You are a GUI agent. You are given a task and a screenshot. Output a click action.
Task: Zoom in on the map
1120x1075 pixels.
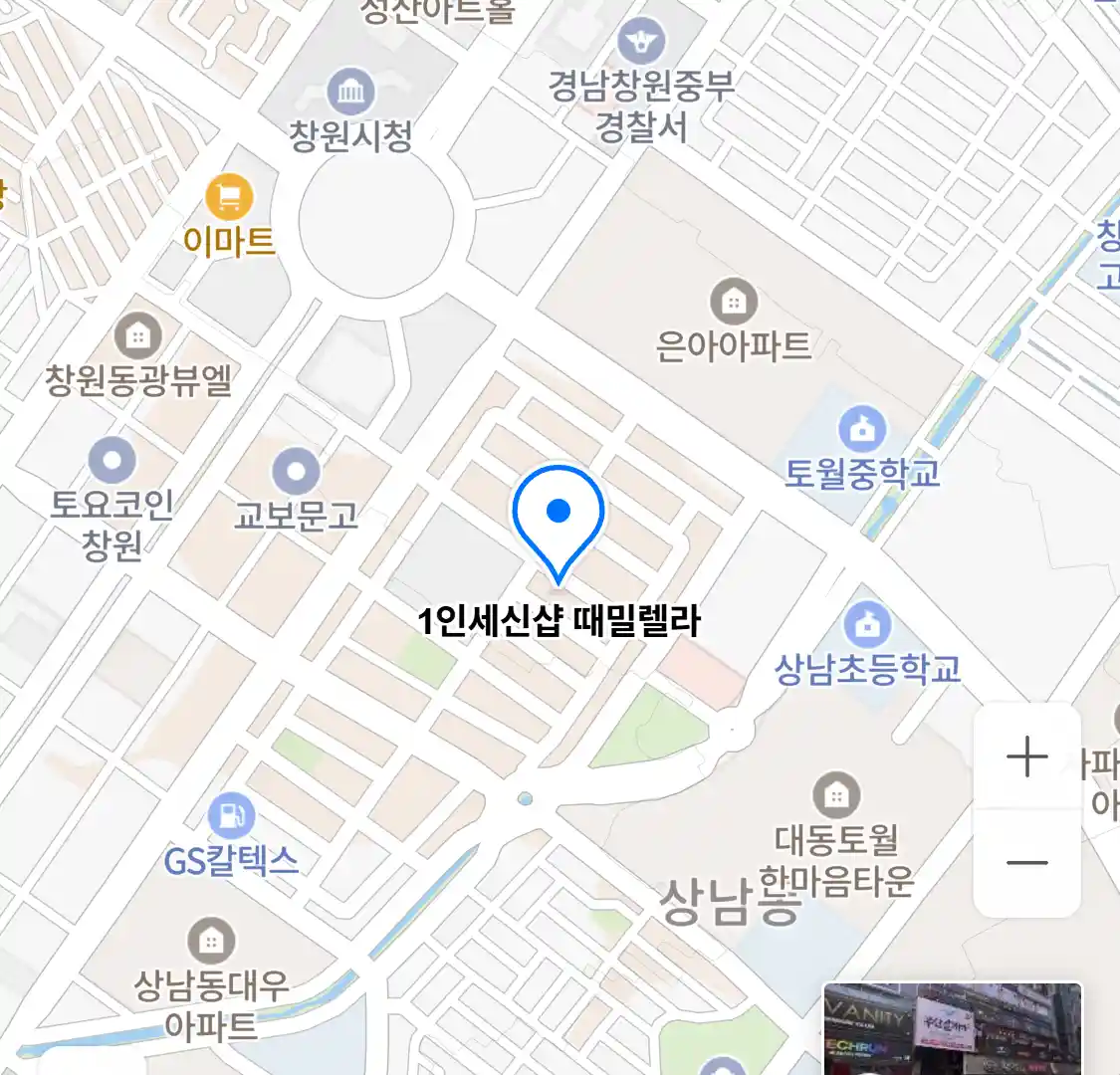tap(1026, 757)
